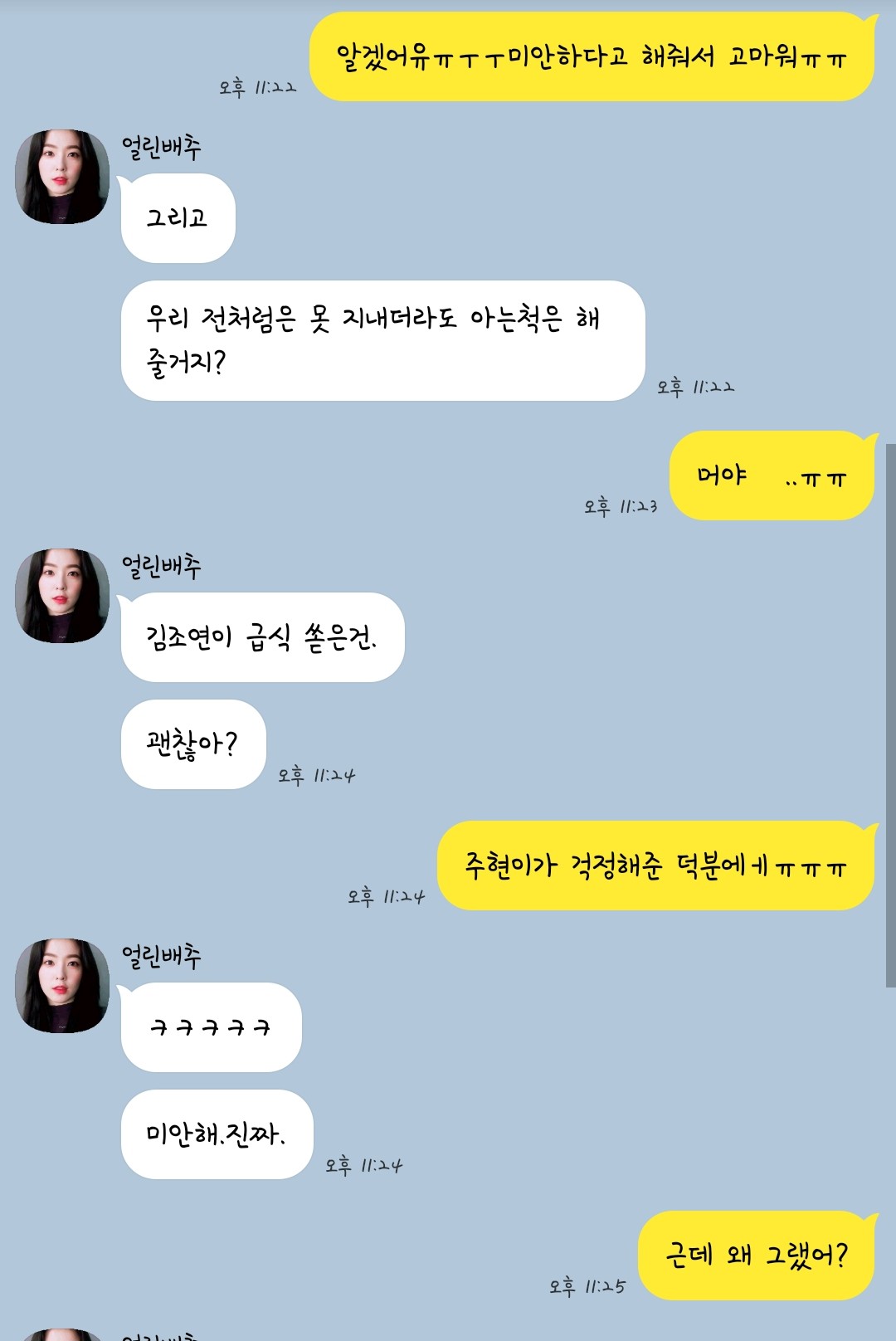View 얼린배추's profile picture beside the ㅋㅋㅋㅋㅋ message
The image size is (896, 1341).
tap(62, 986)
